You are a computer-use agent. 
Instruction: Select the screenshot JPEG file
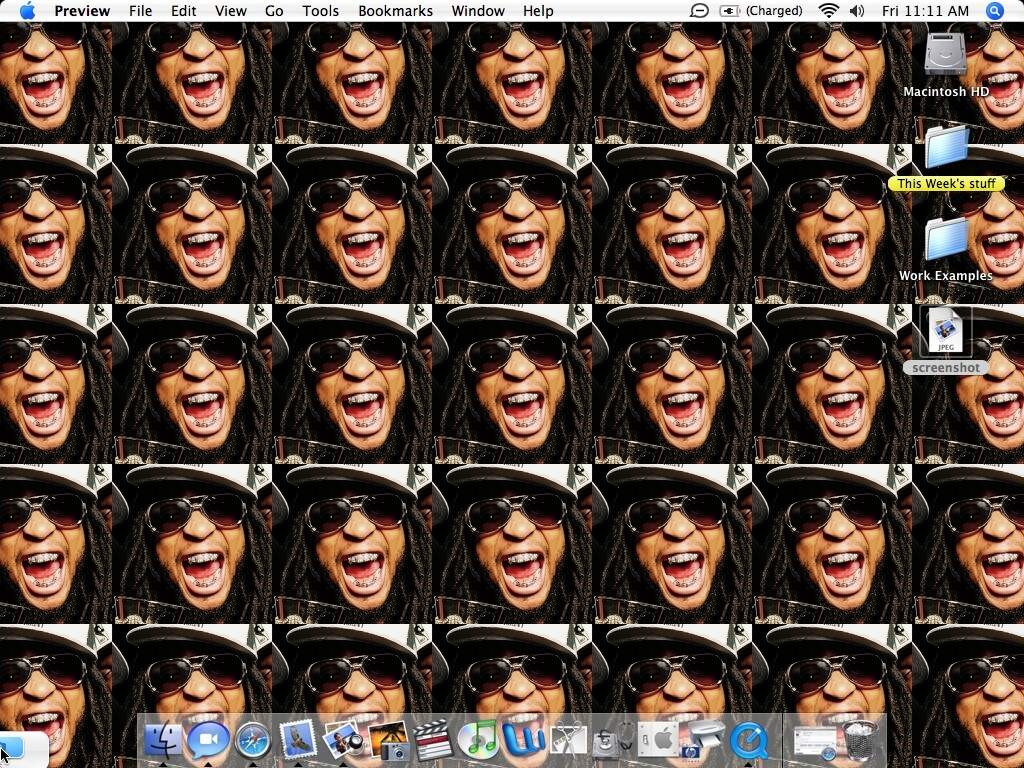pos(946,331)
